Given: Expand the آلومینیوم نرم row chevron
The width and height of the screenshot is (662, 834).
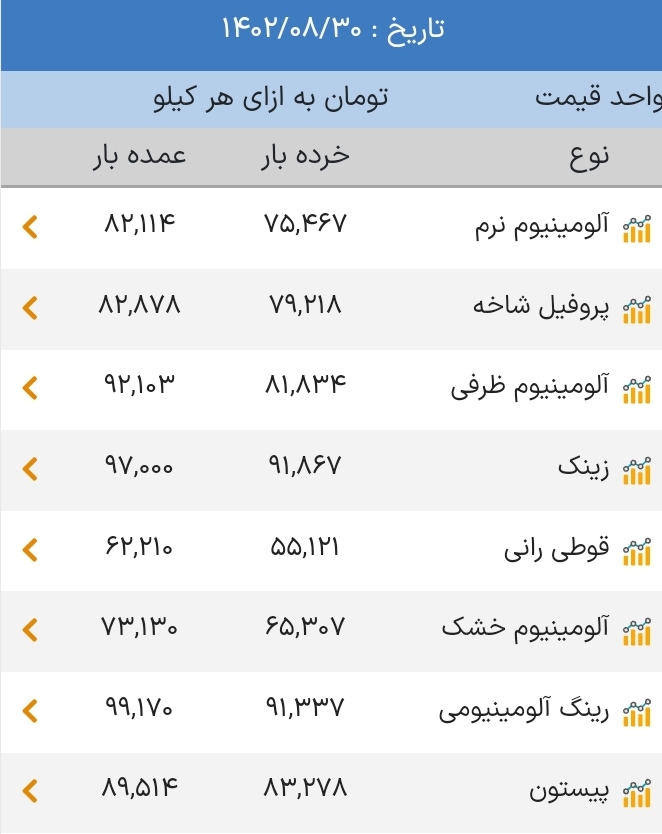Looking at the screenshot, I should tap(30, 227).
